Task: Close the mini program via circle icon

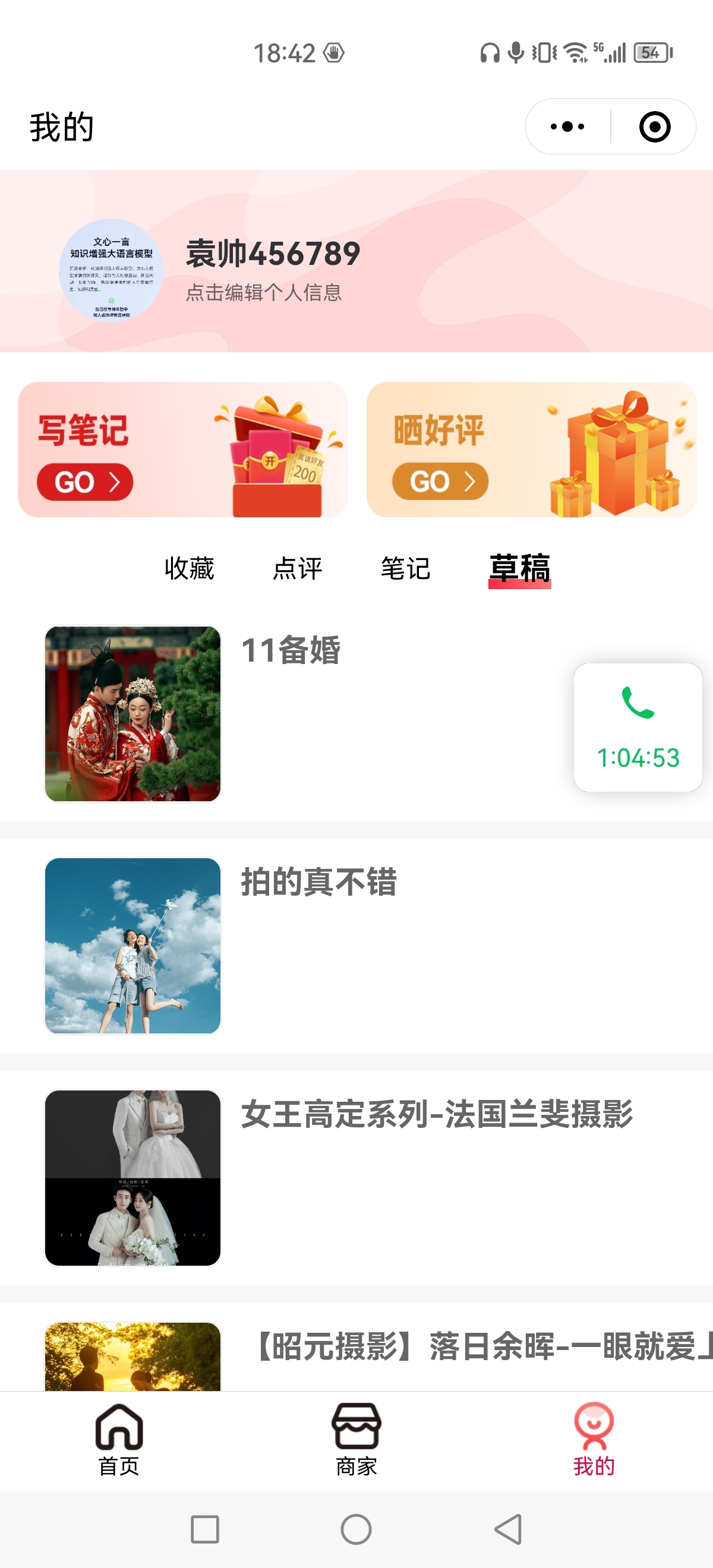Action: tap(655, 127)
